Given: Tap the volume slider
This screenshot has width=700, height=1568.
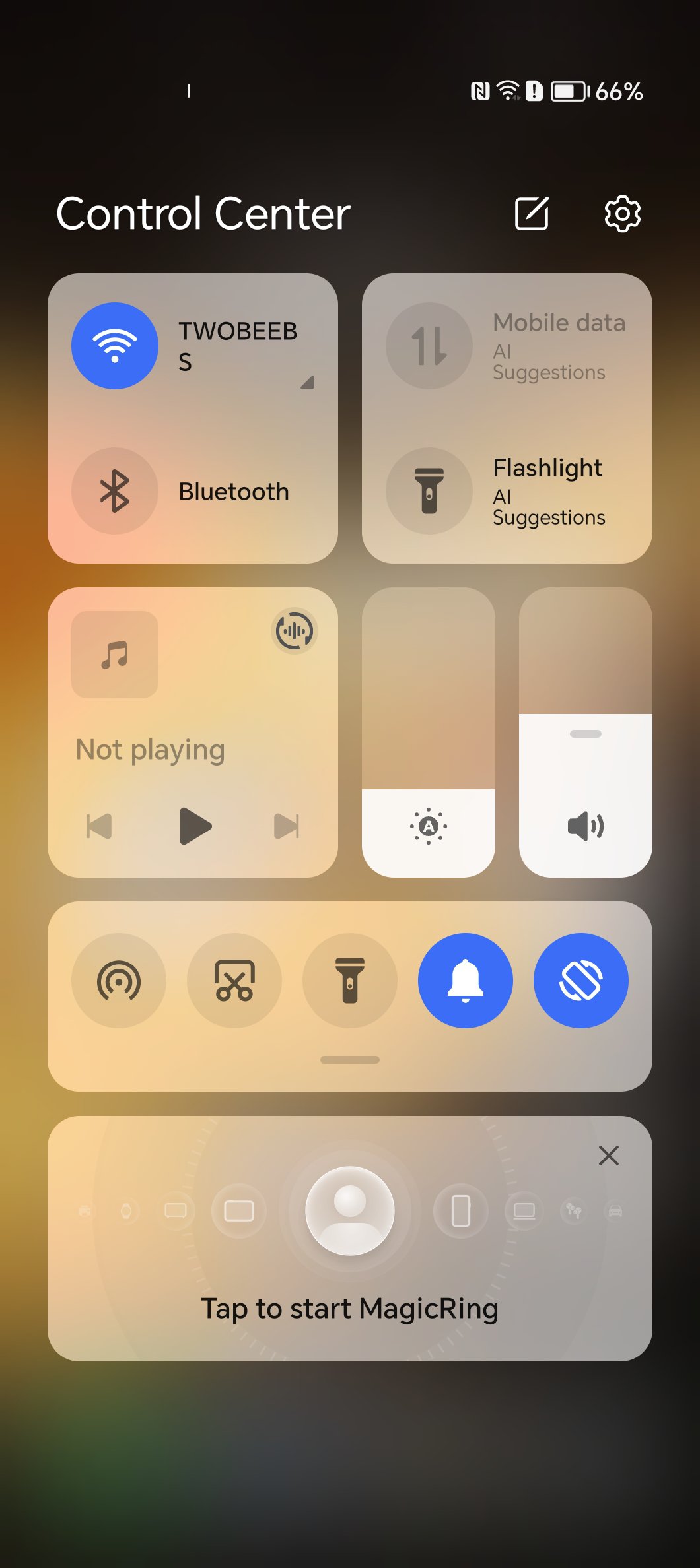Looking at the screenshot, I should (x=586, y=733).
